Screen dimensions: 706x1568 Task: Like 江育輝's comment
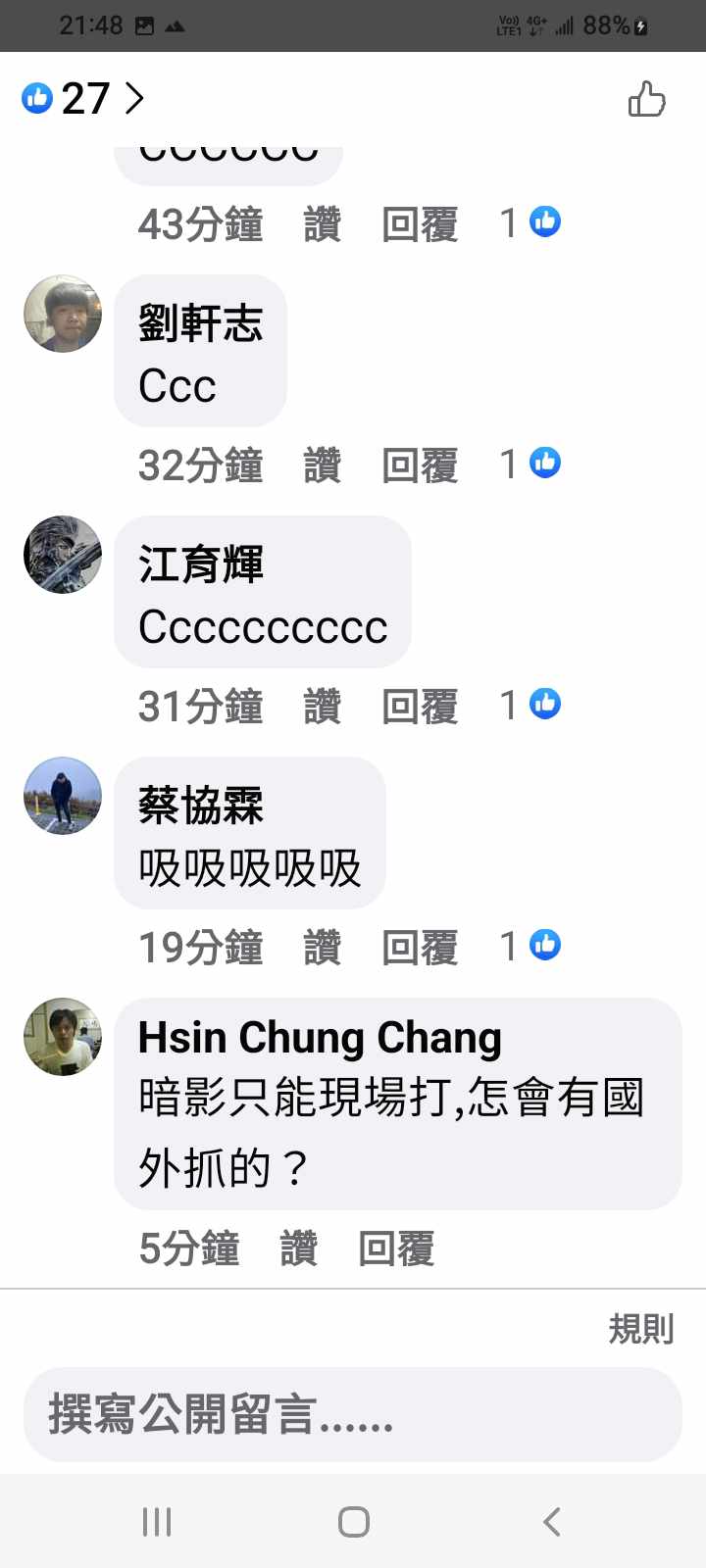pos(322,707)
